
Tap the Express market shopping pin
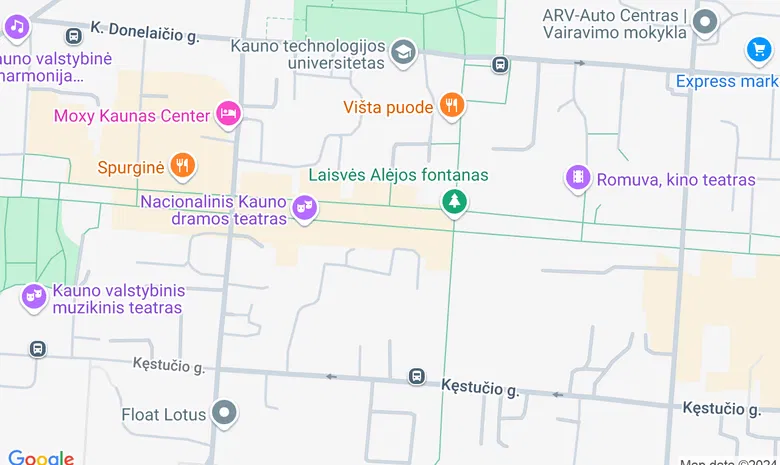coord(759,49)
